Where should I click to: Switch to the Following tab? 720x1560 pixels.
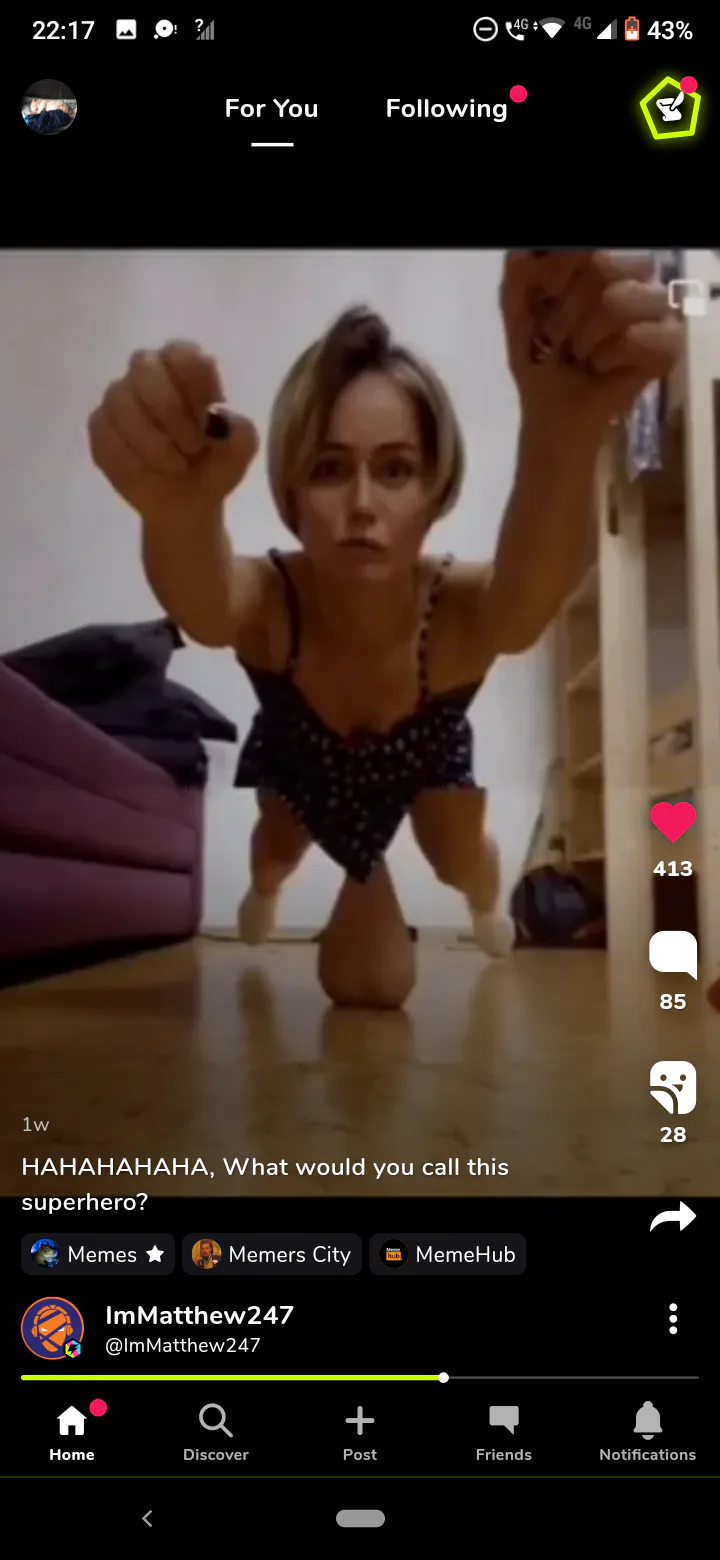tap(447, 108)
